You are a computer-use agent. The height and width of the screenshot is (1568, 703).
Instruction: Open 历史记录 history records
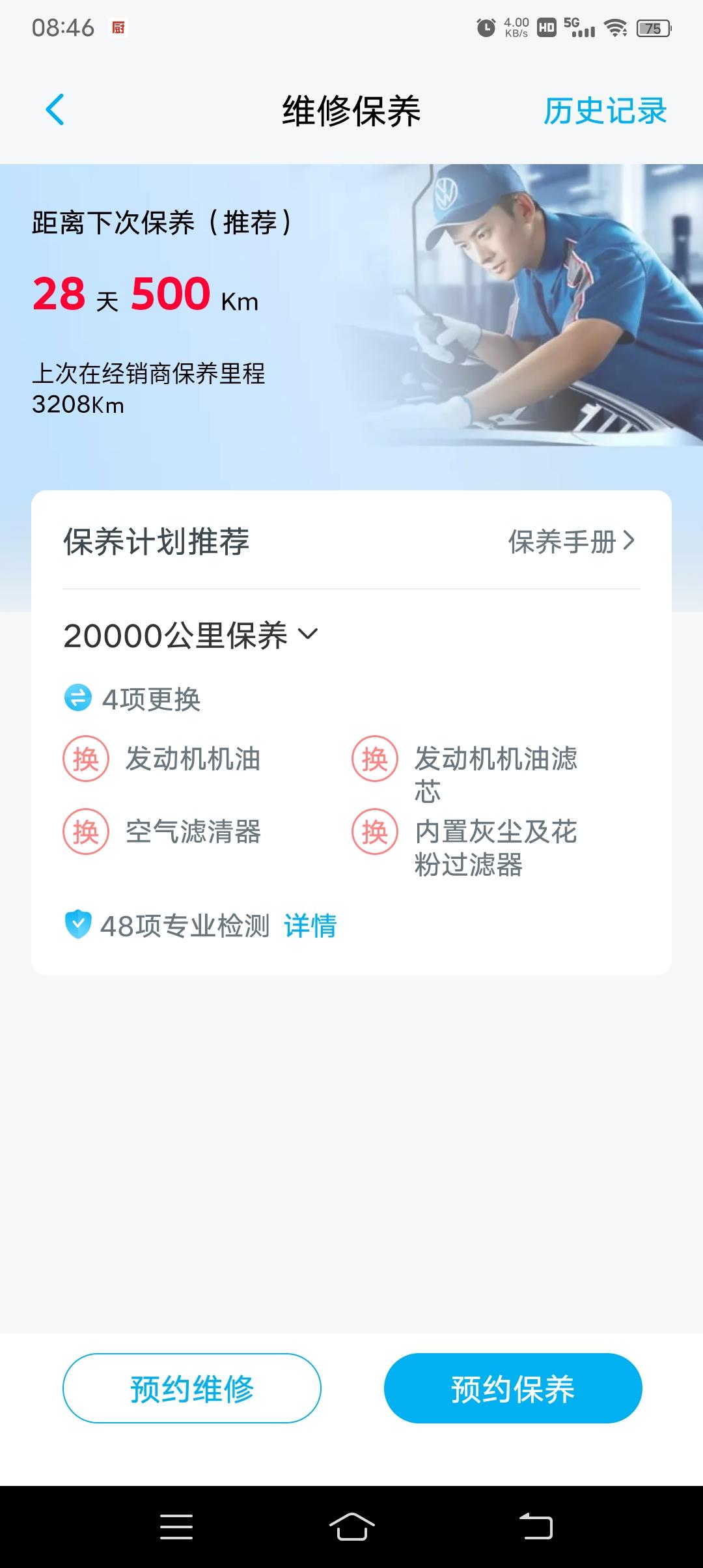605,111
